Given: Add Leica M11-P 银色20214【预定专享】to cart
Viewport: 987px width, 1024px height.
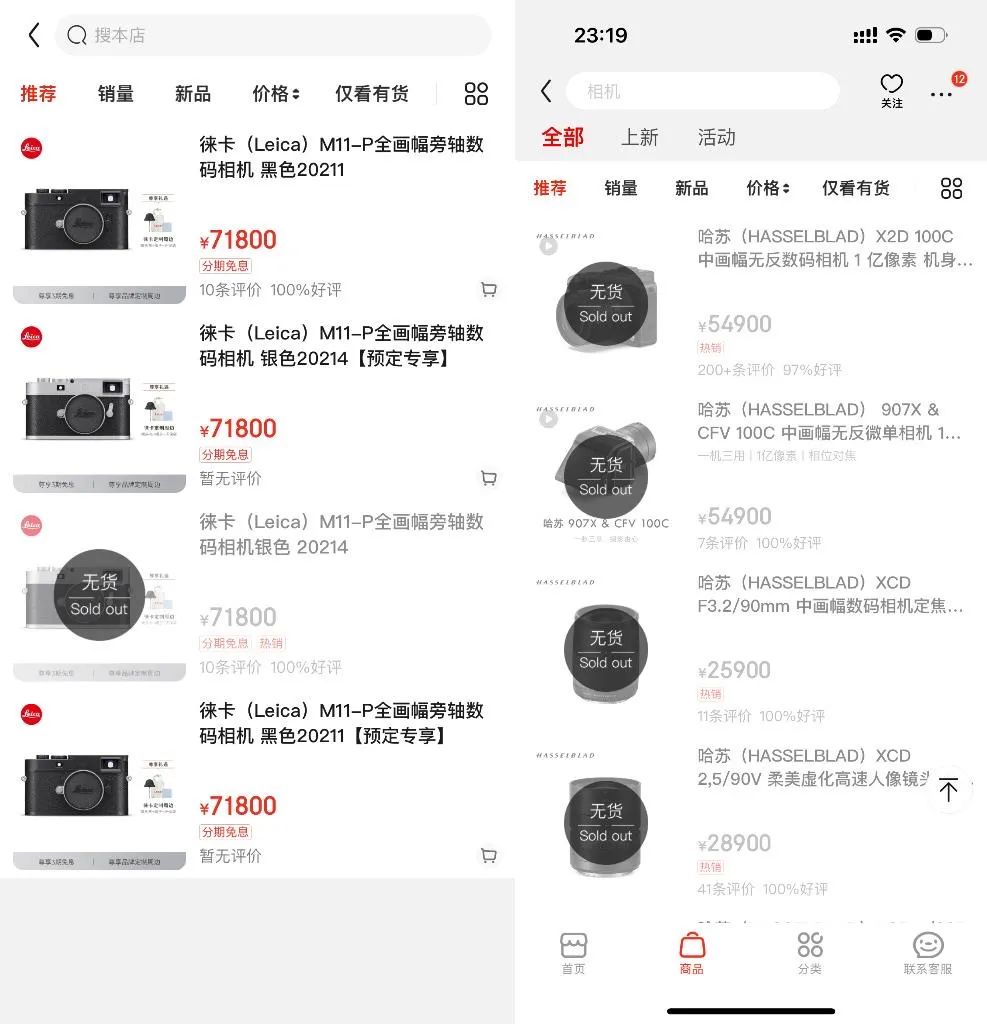Looking at the screenshot, I should point(489,478).
